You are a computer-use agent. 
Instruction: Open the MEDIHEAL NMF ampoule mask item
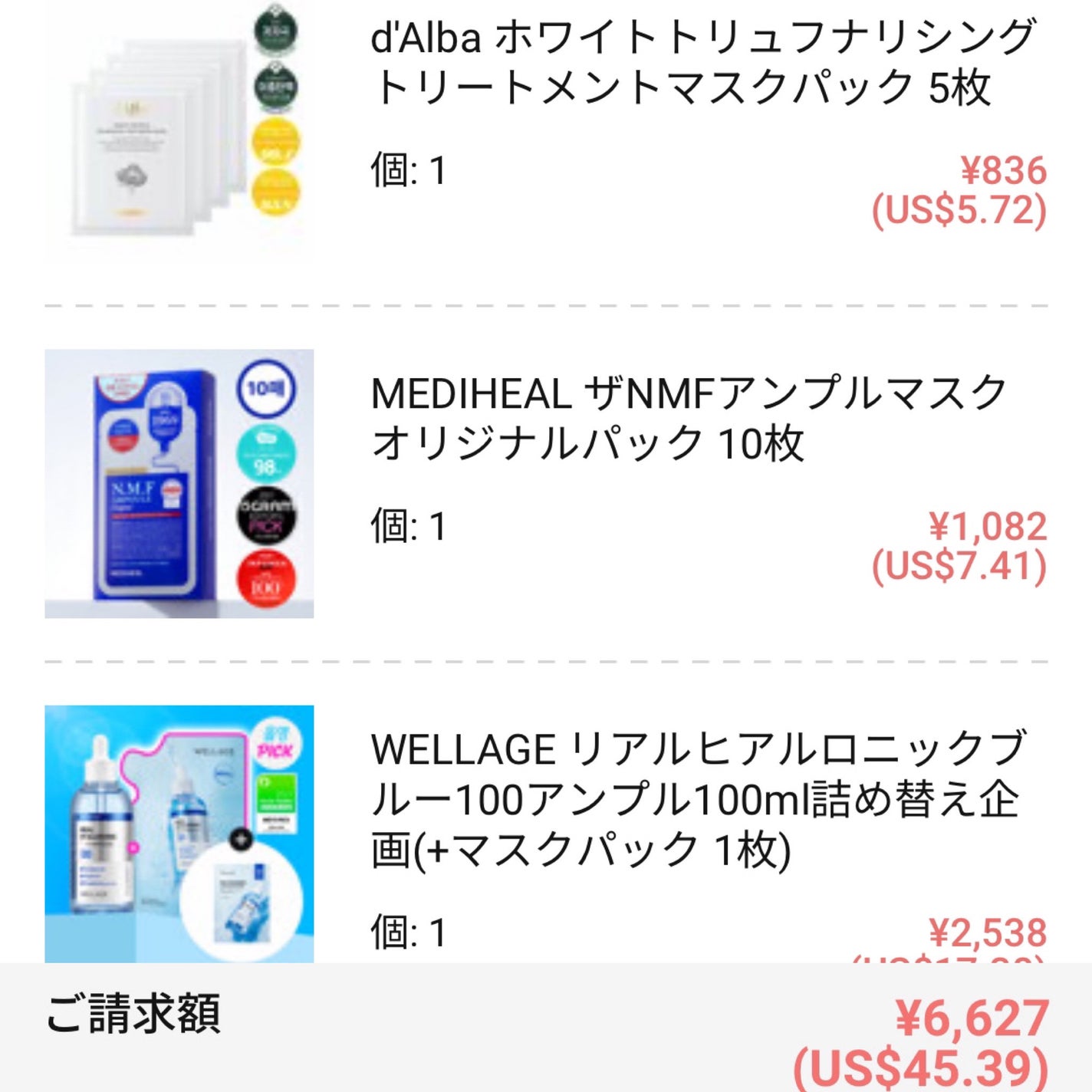(688, 418)
